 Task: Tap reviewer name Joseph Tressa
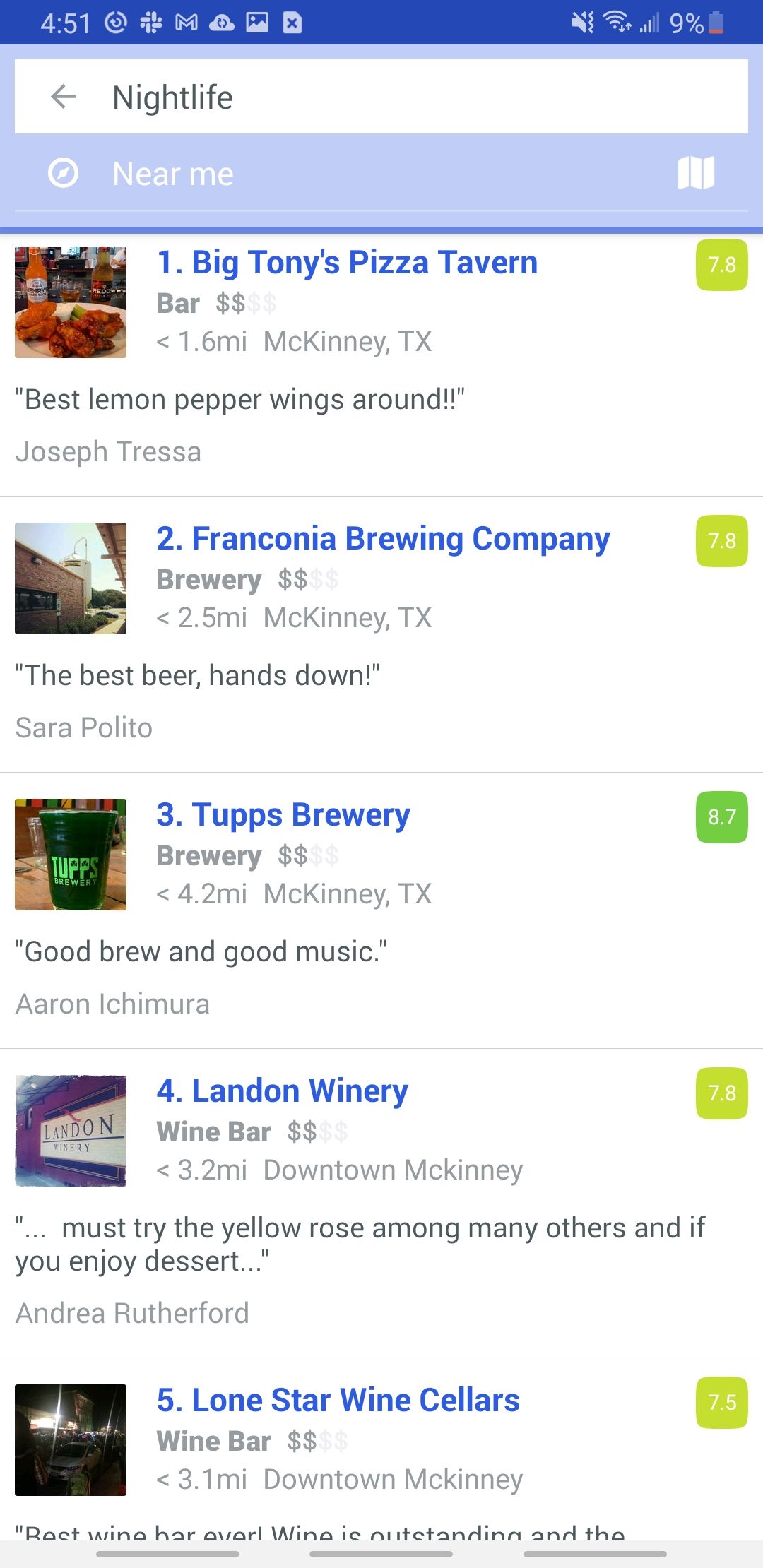(x=109, y=451)
